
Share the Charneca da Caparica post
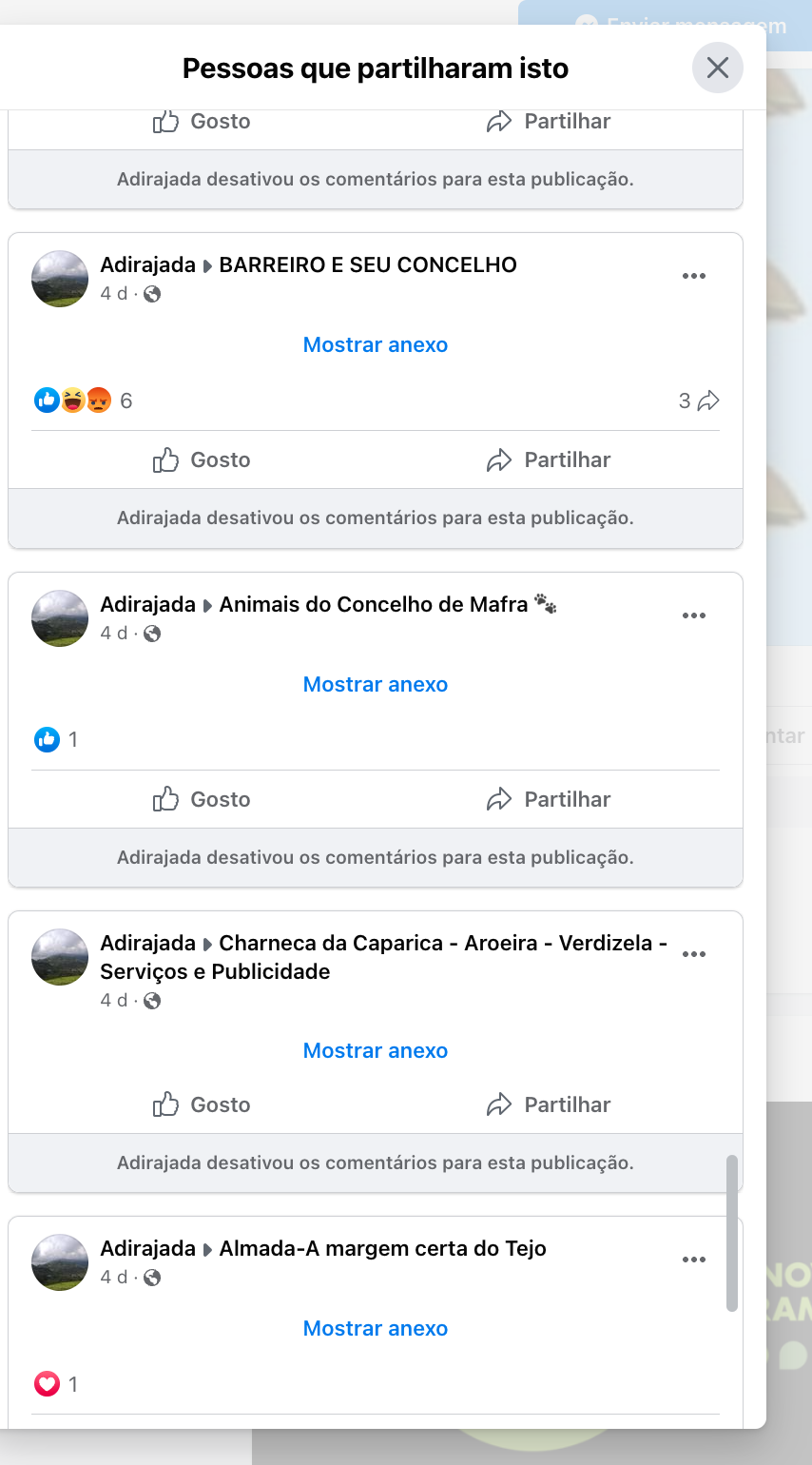point(549,1105)
